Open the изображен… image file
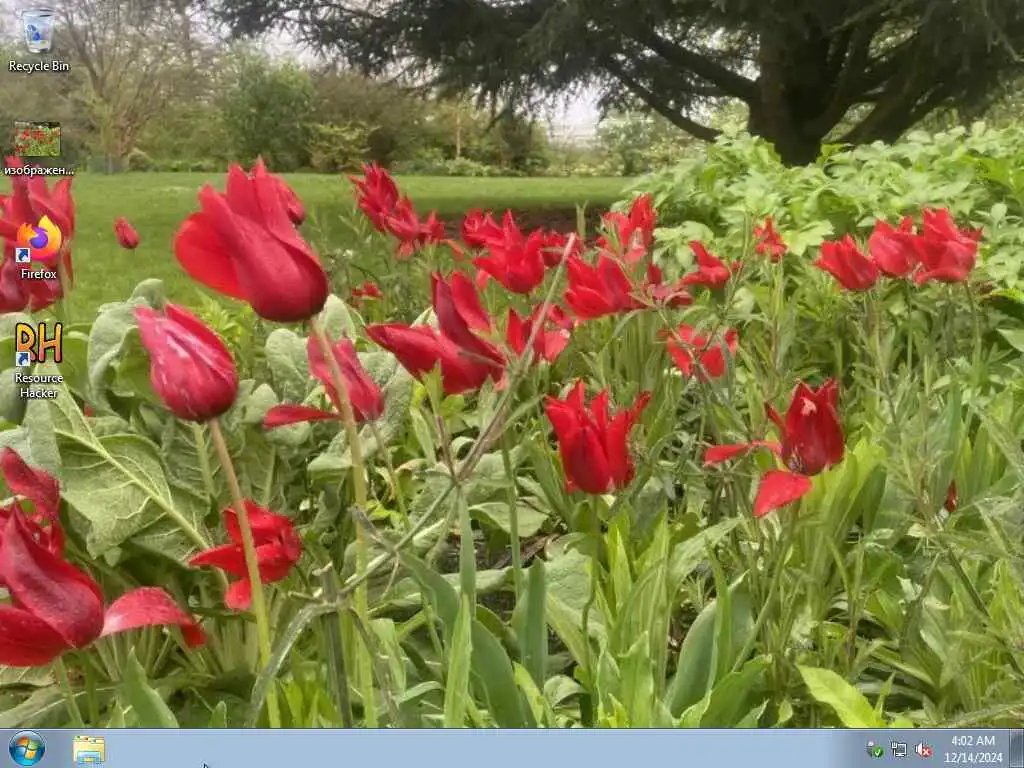 tap(37, 141)
